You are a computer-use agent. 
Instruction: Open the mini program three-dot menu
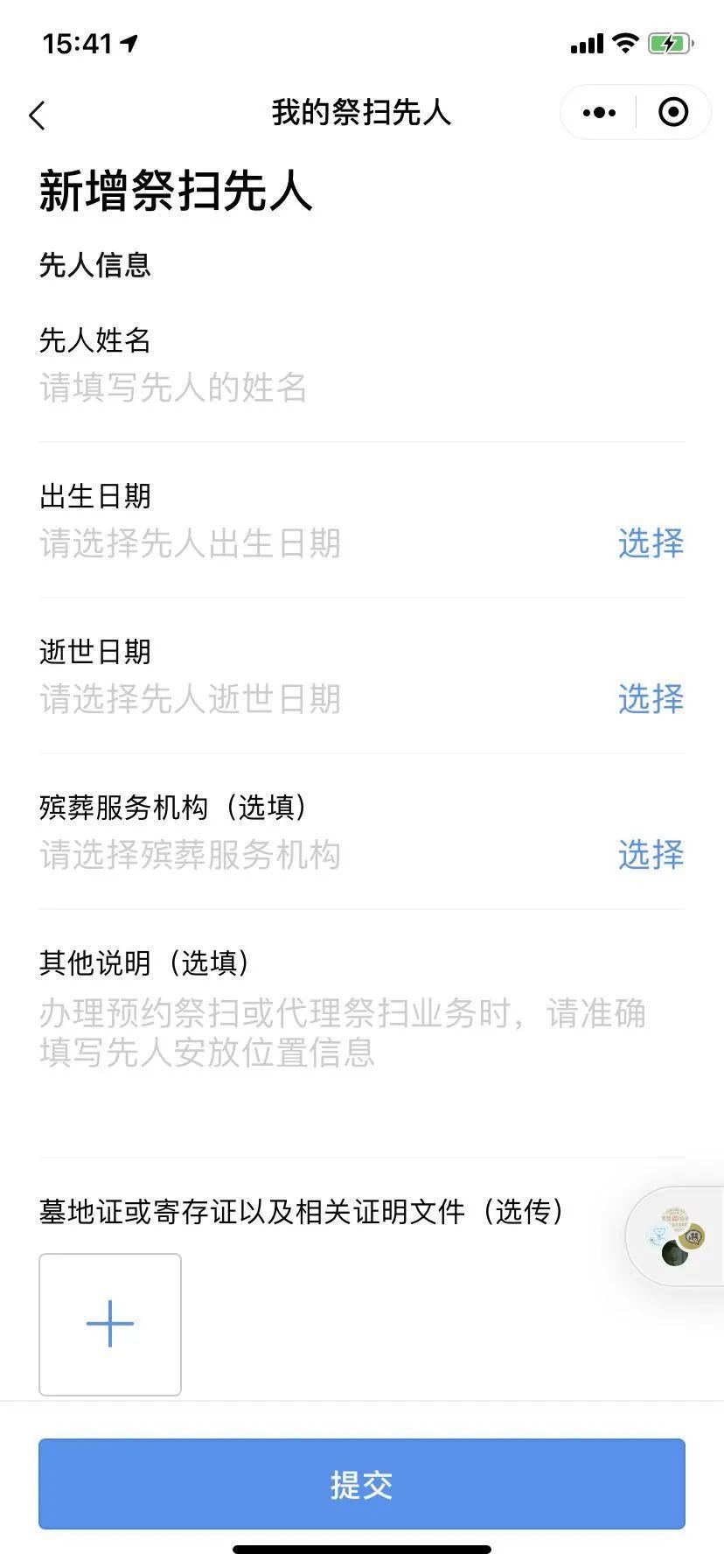(599, 113)
